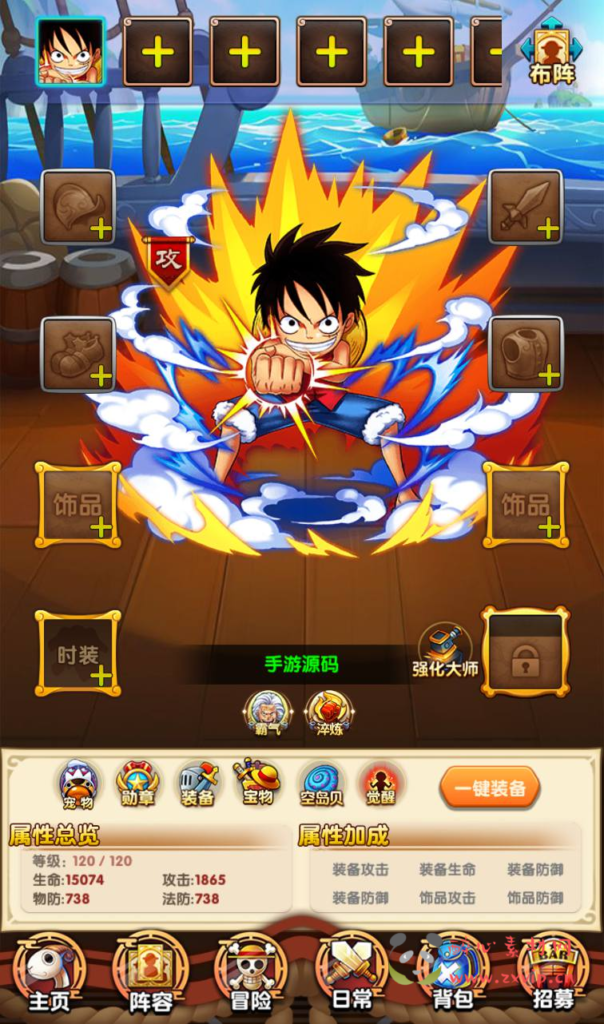Tap 一键装备 to auto-equip
The image size is (604, 1024).
[490, 788]
